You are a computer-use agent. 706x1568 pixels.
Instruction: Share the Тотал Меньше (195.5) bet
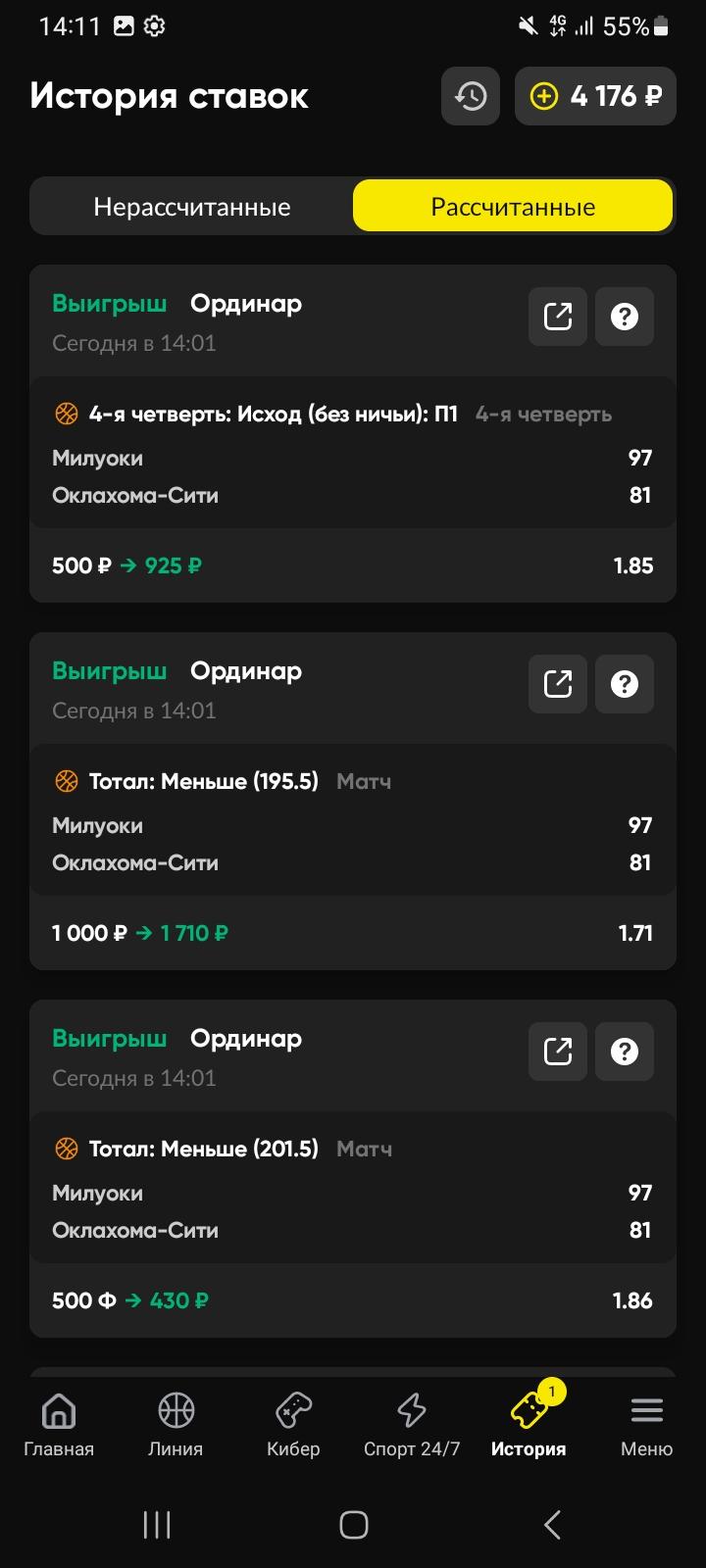coord(558,684)
